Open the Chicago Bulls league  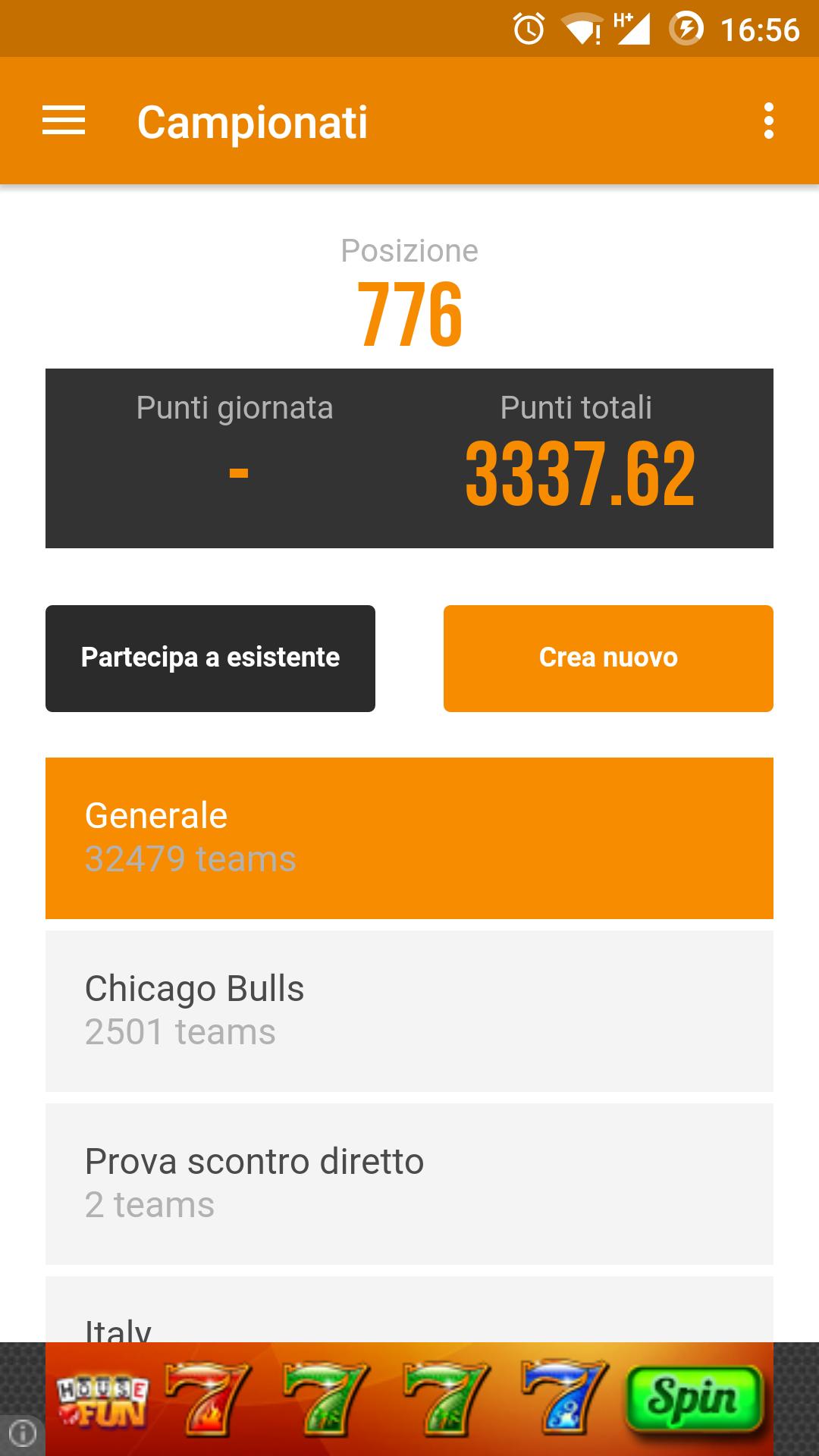point(409,1009)
